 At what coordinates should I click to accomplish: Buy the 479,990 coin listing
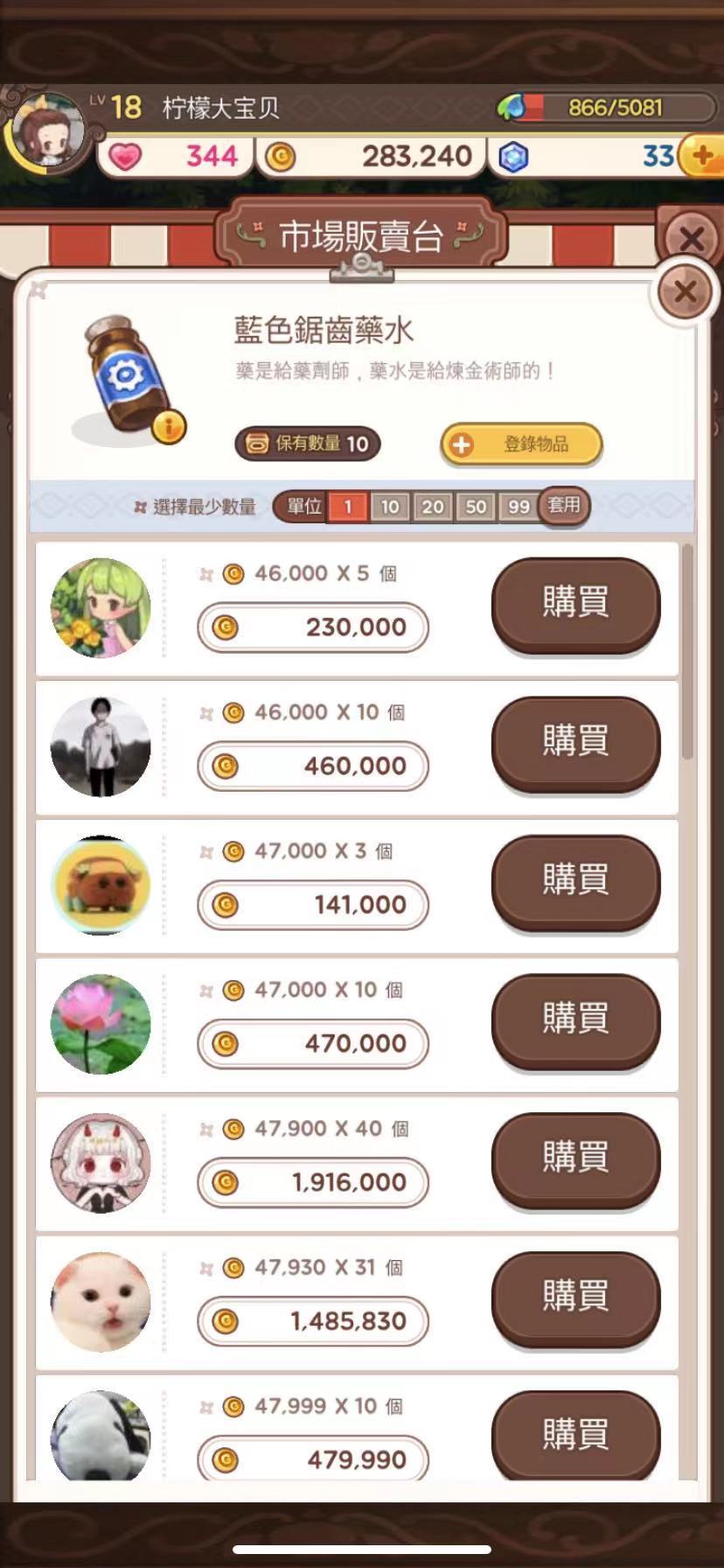[575, 1433]
